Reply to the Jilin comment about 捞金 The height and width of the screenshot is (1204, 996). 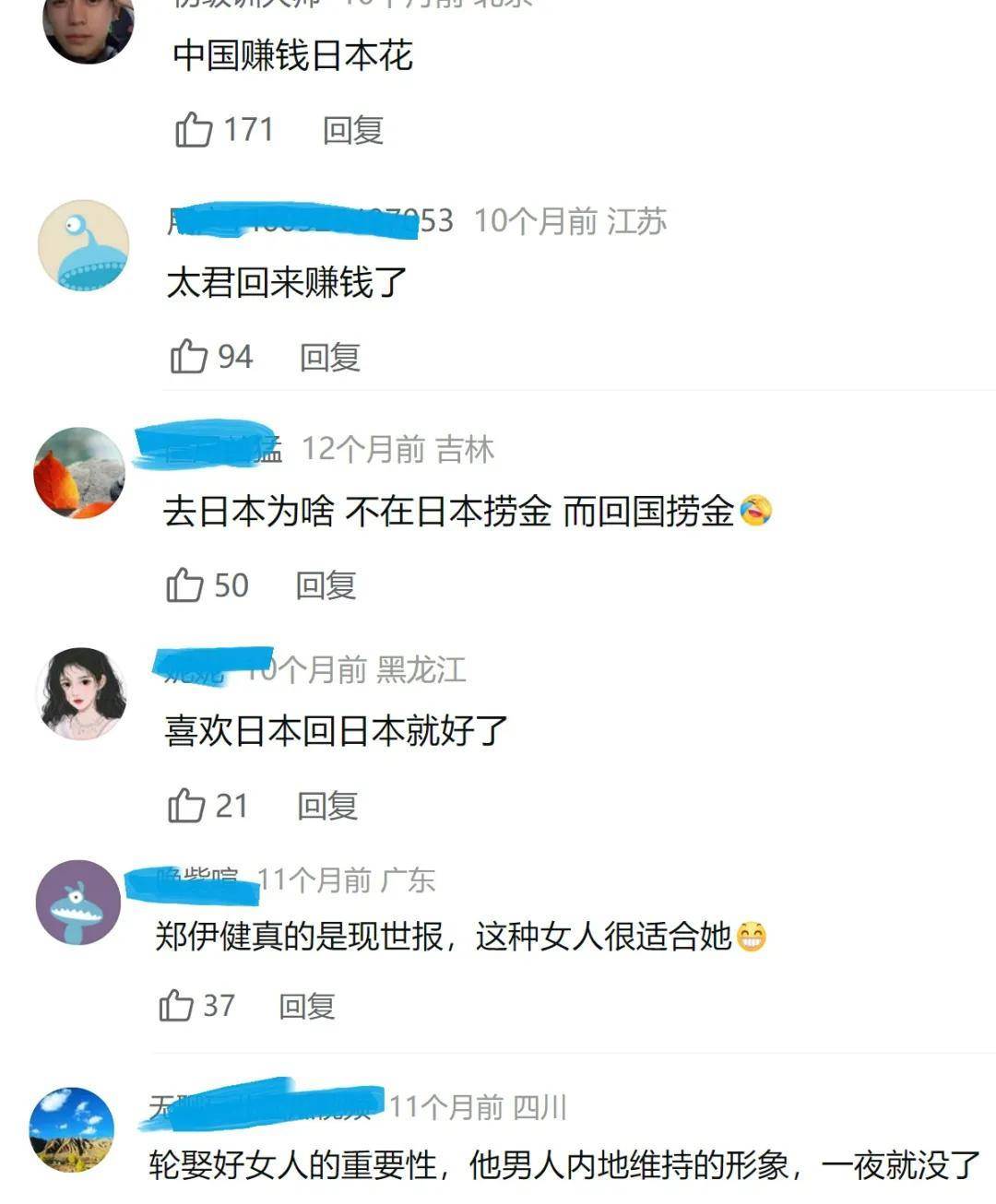(326, 585)
